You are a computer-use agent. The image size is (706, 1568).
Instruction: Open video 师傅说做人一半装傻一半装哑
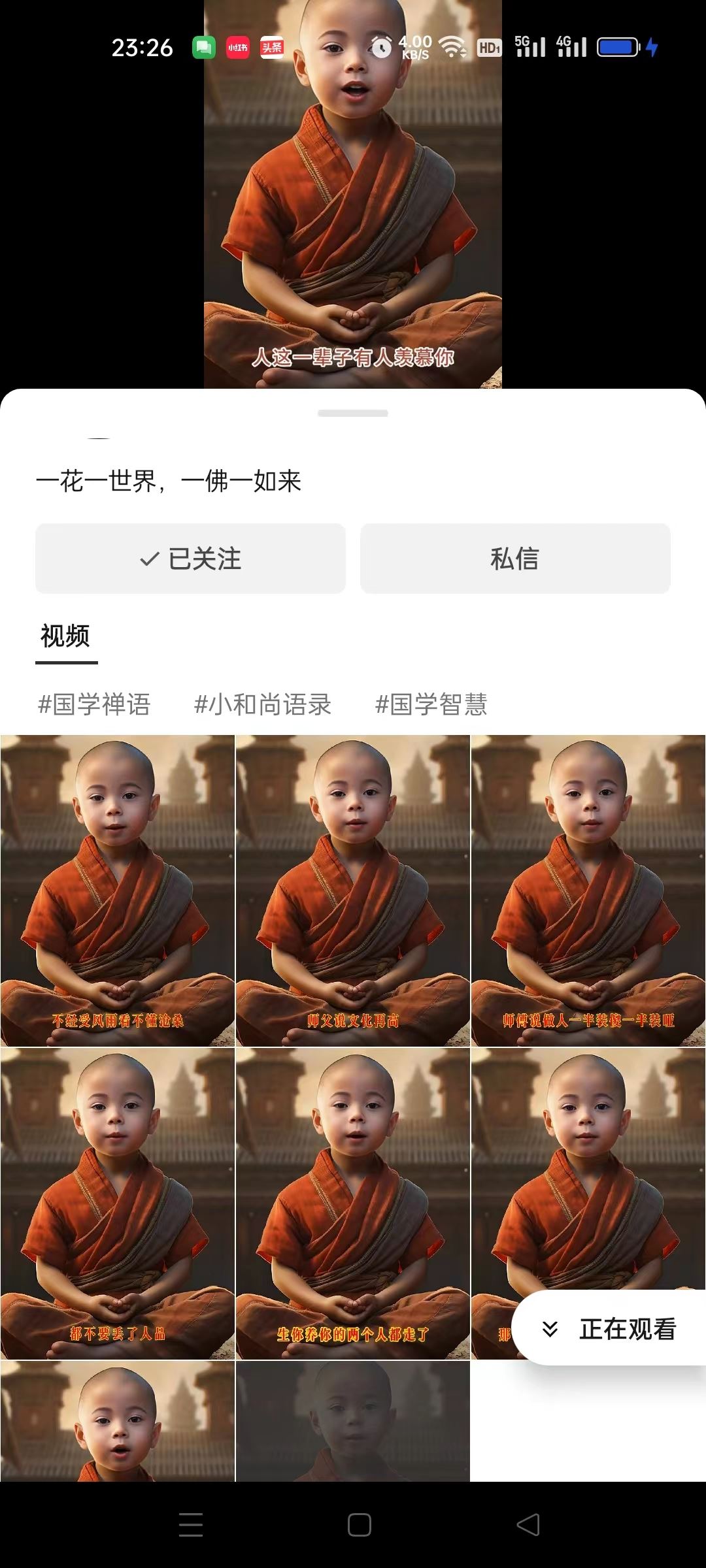[x=588, y=890]
